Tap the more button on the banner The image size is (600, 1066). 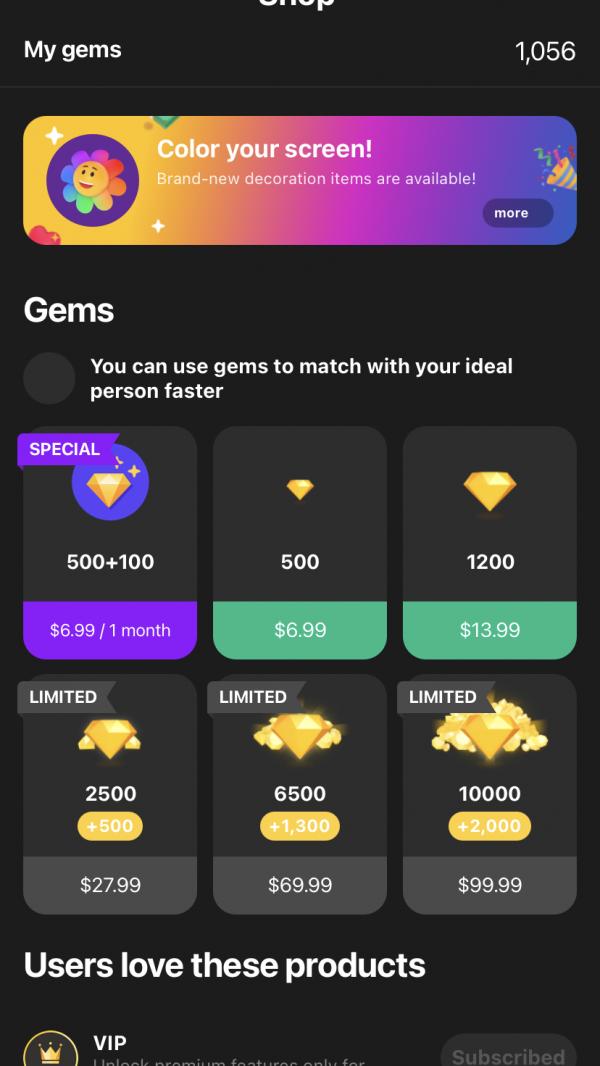pyautogui.click(x=517, y=213)
